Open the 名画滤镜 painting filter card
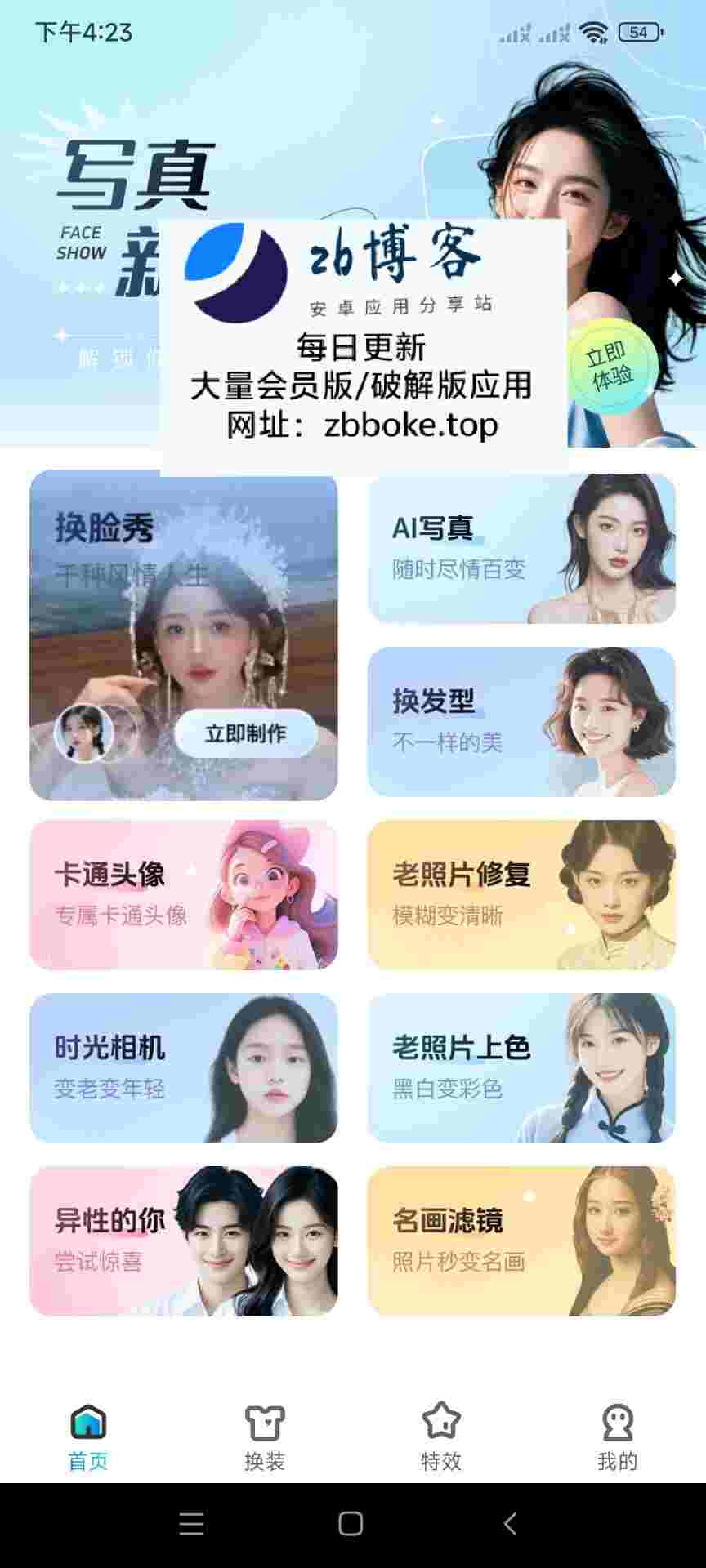 pyautogui.click(x=521, y=1241)
